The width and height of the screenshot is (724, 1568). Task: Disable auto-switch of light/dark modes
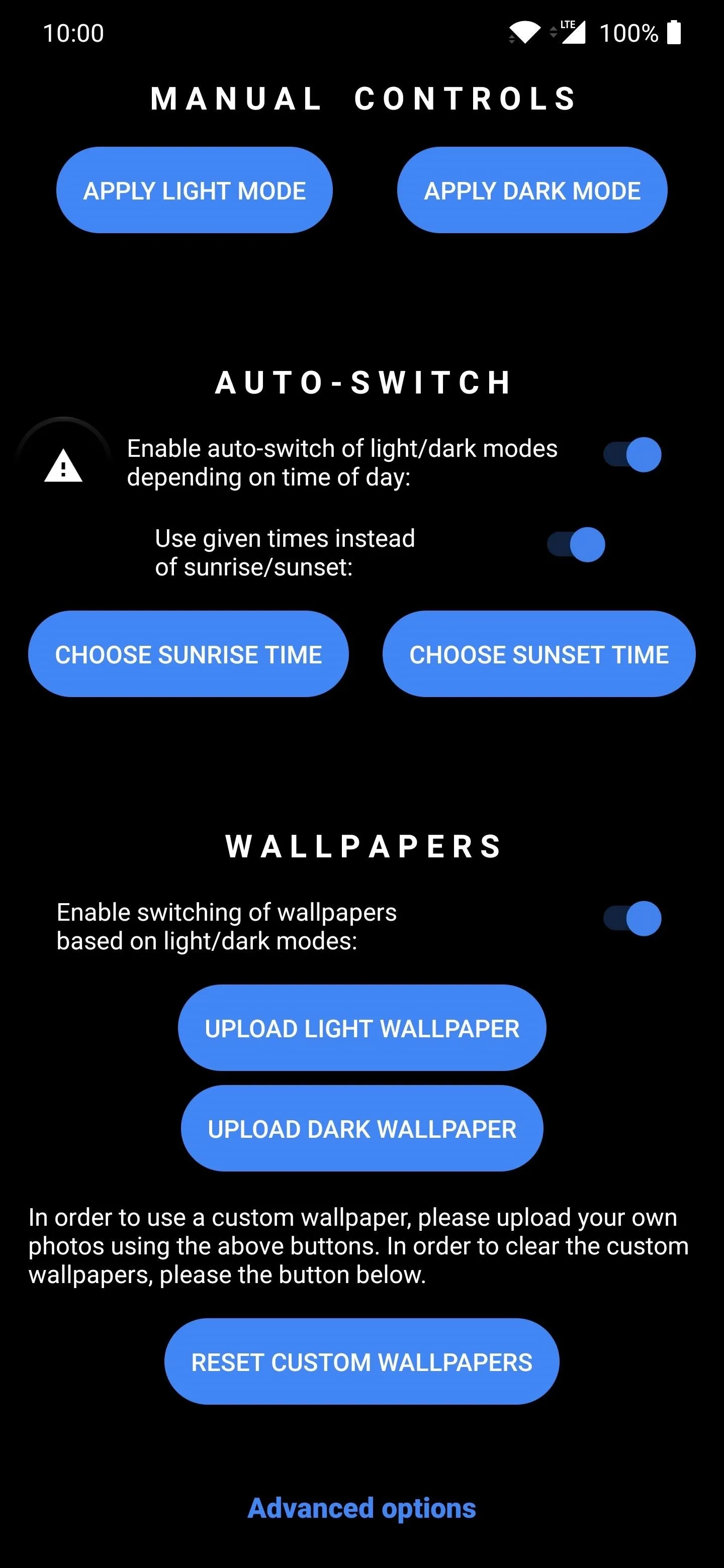click(632, 455)
